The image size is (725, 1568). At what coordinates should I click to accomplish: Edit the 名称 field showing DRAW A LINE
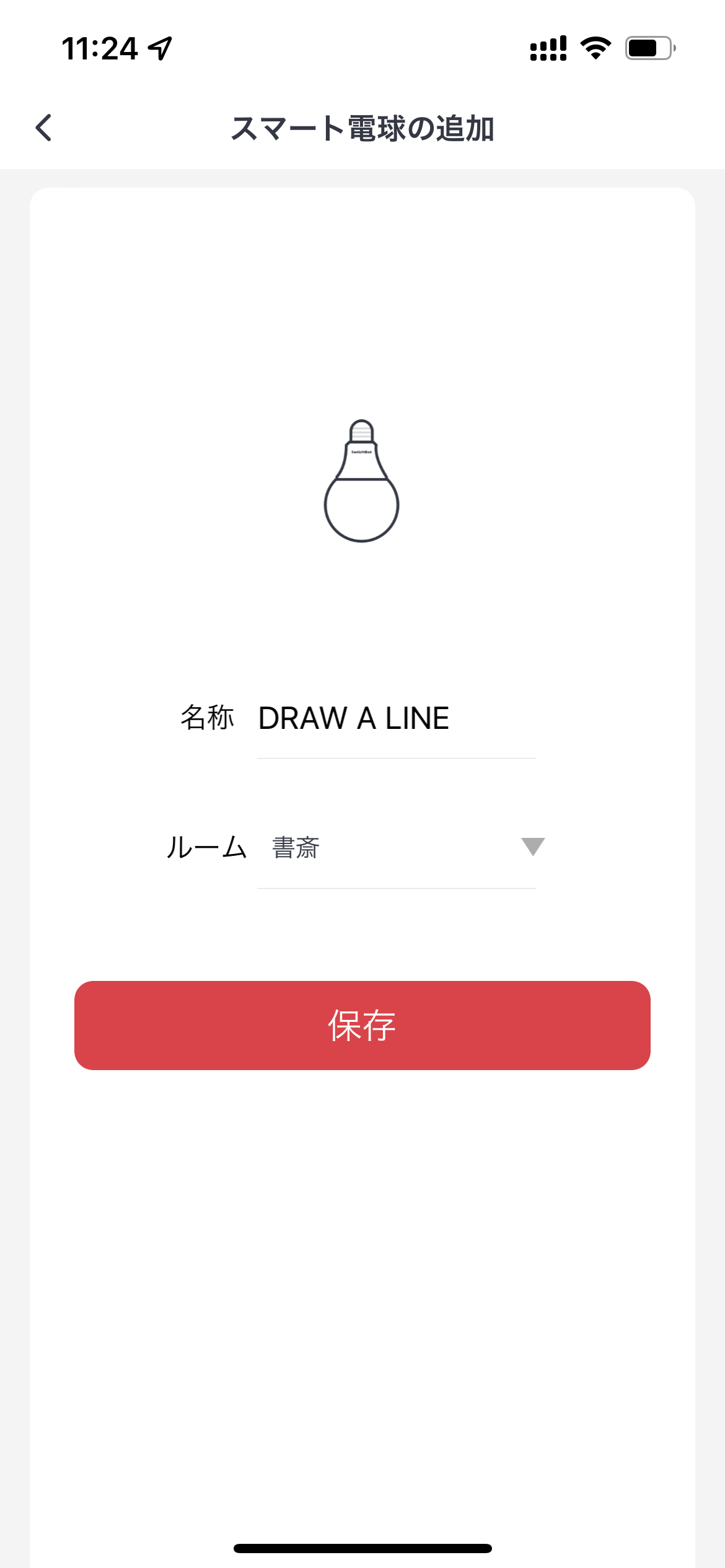pyautogui.click(x=397, y=718)
